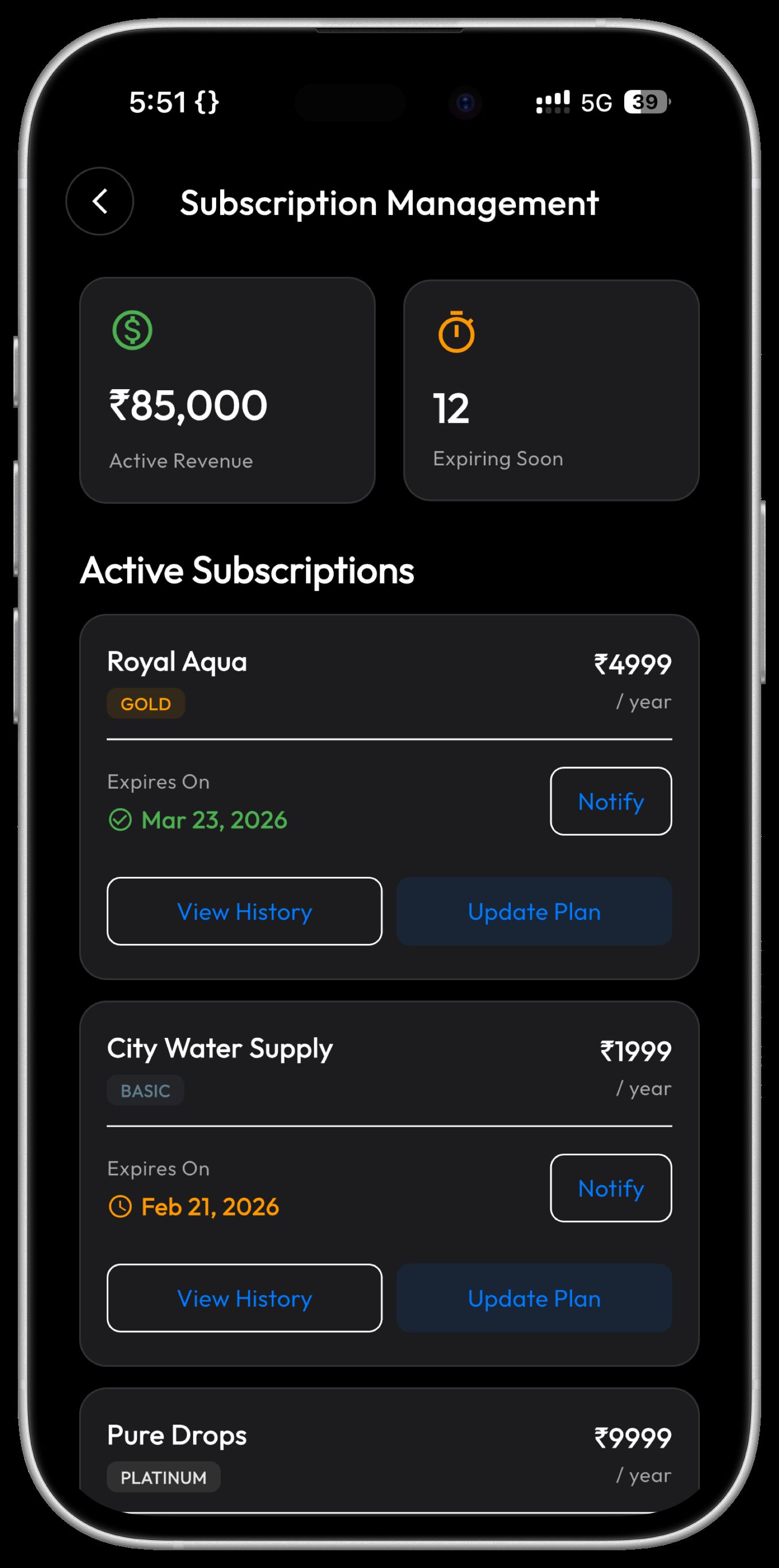This screenshot has height=1568, width=779.
Task: Select Update Plan for City Water Supply
Action: coord(534,1298)
